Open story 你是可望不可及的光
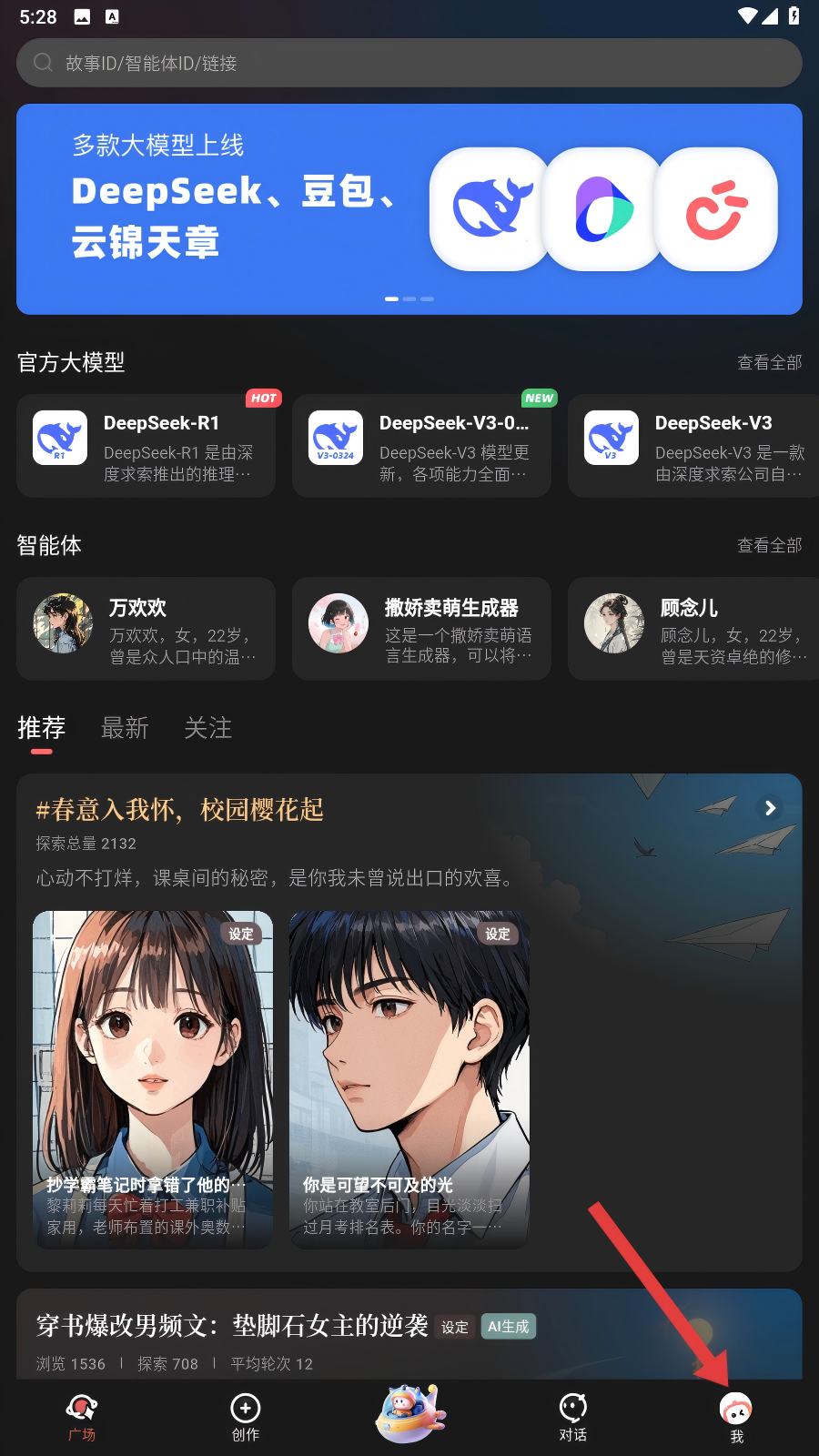819x1456 pixels. tap(409, 1079)
